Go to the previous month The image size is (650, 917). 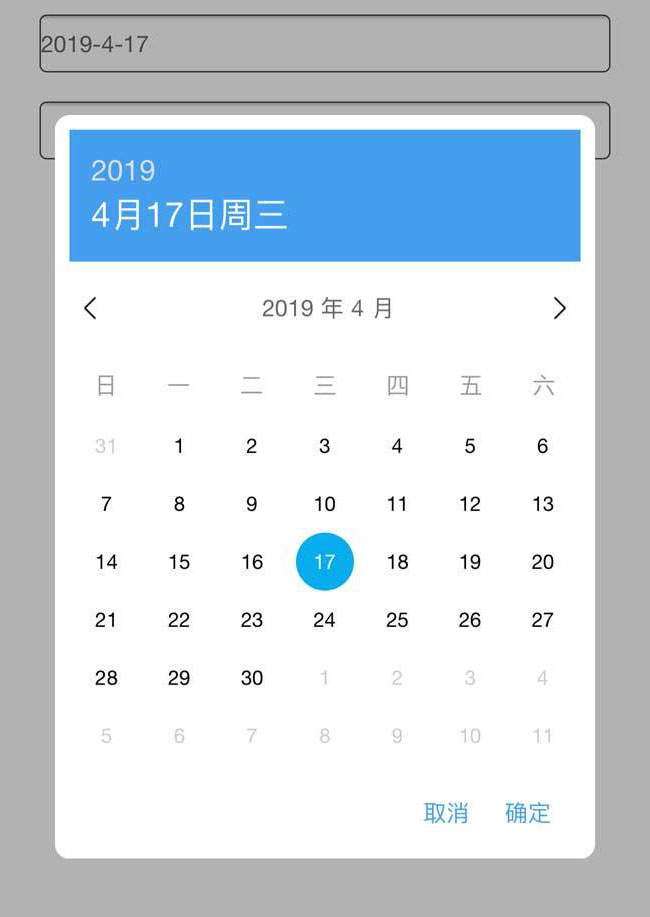point(90,308)
